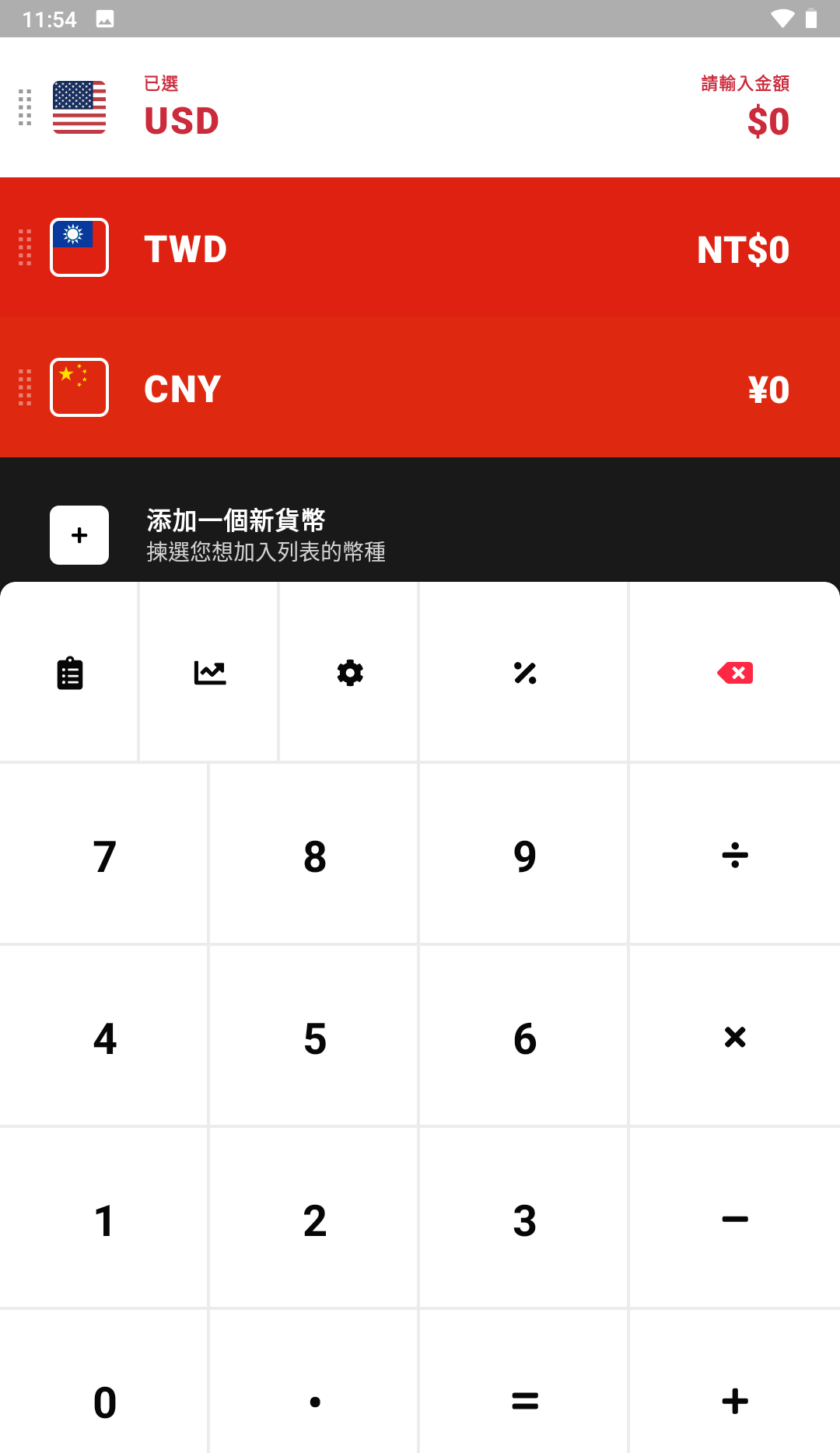Delete last digit with backspace key
The width and height of the screenshot is (840, 1453).
point(735,673)
